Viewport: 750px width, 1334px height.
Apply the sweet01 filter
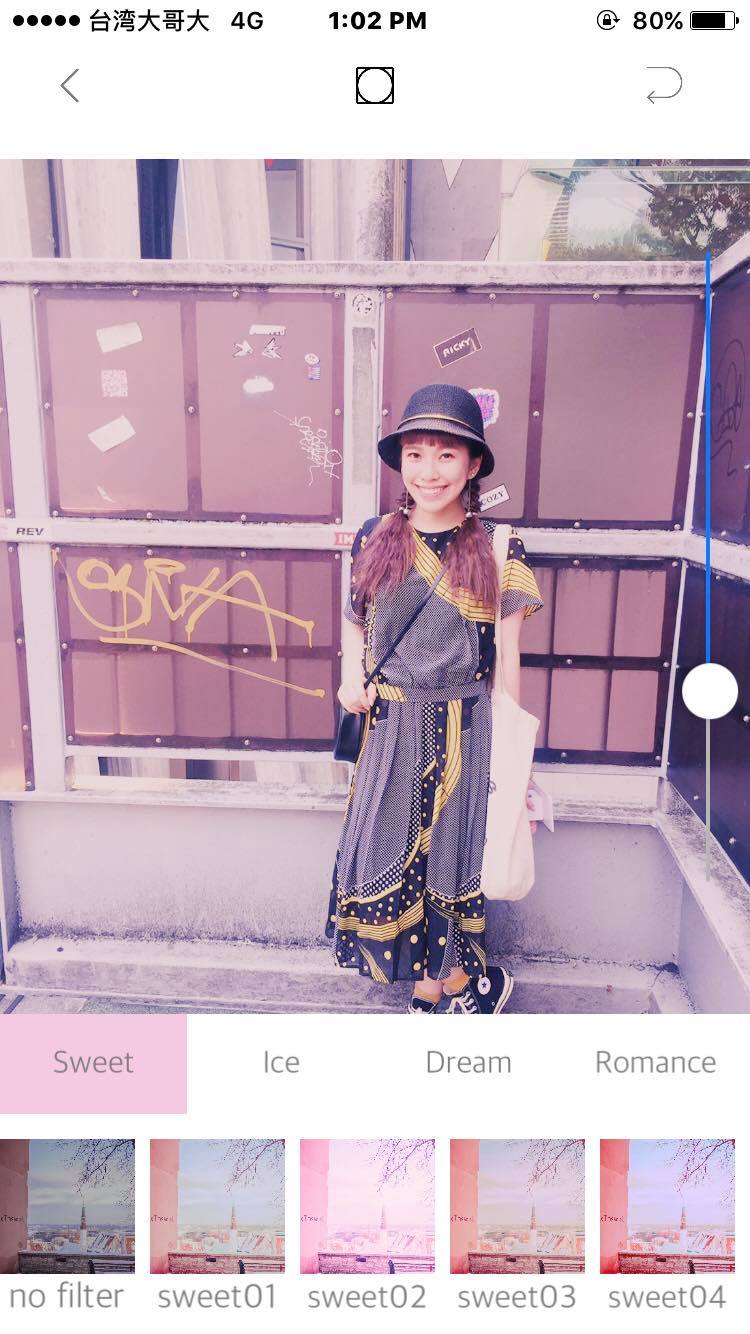tap(217, 1207)
